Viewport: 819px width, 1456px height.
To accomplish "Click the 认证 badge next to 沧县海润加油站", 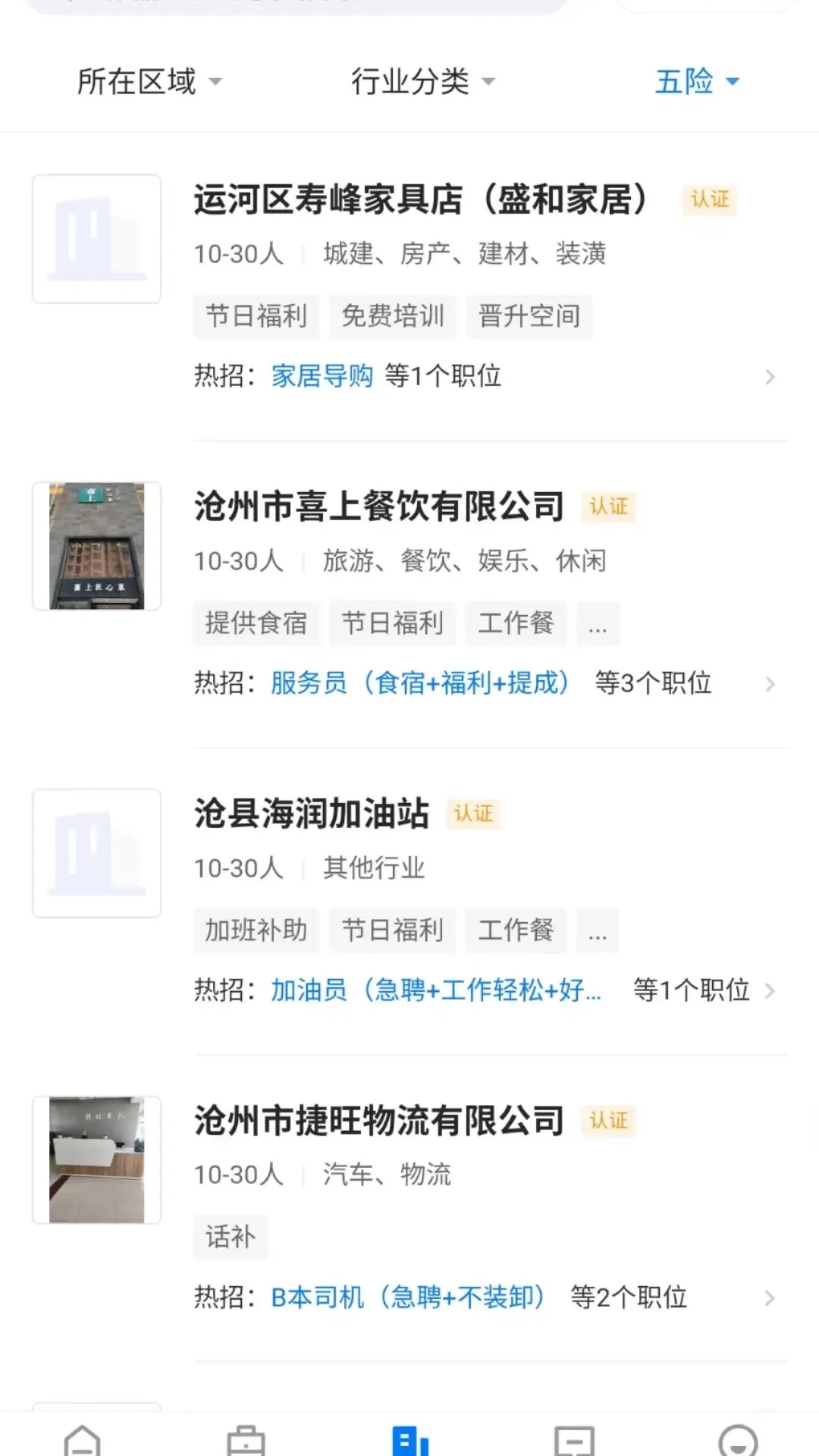I will coord(474,813).
